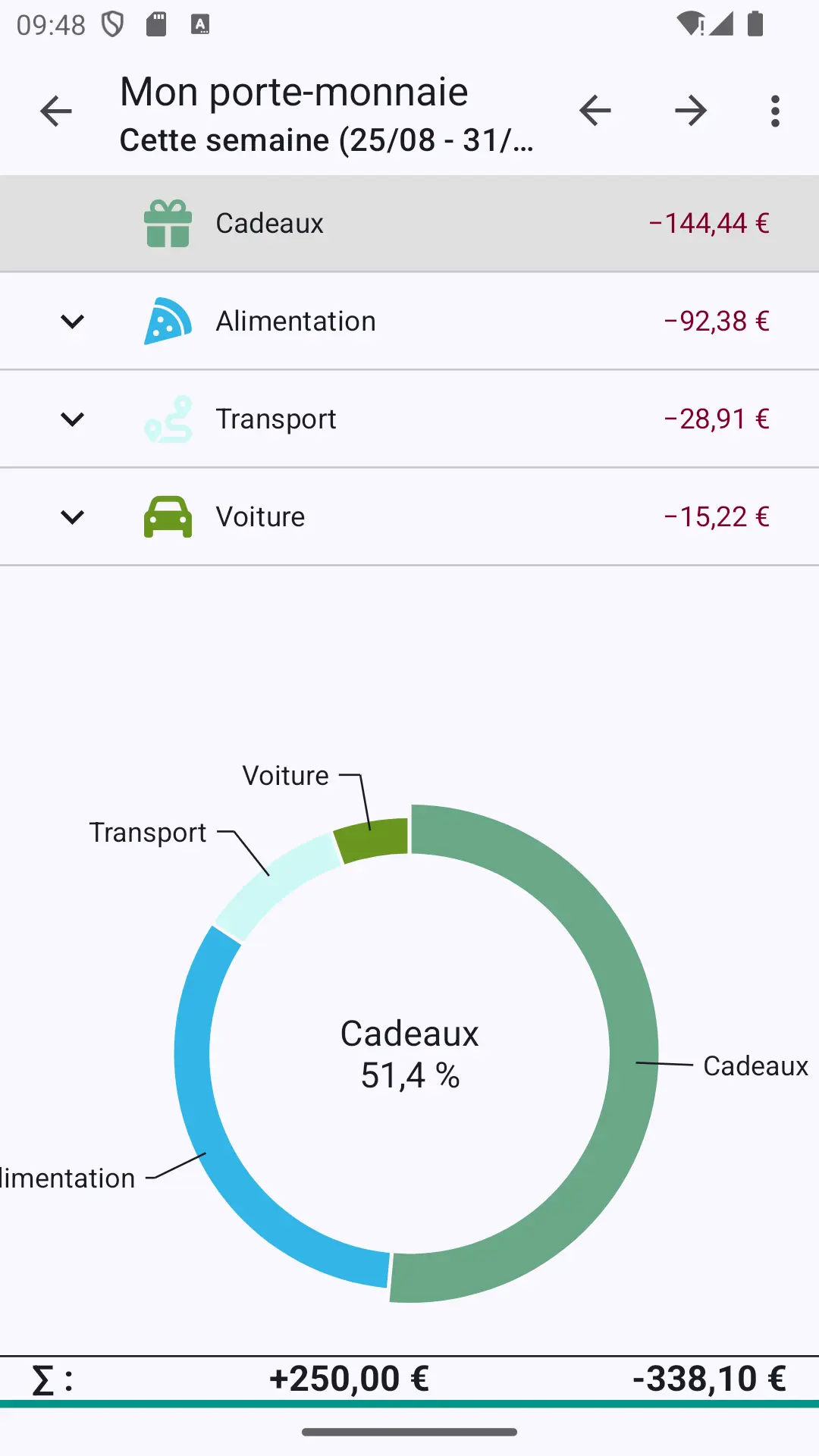Tap the light Transport chart segment
The width and height of the screenshot is (819, 1456).
(x=275, y=883)
